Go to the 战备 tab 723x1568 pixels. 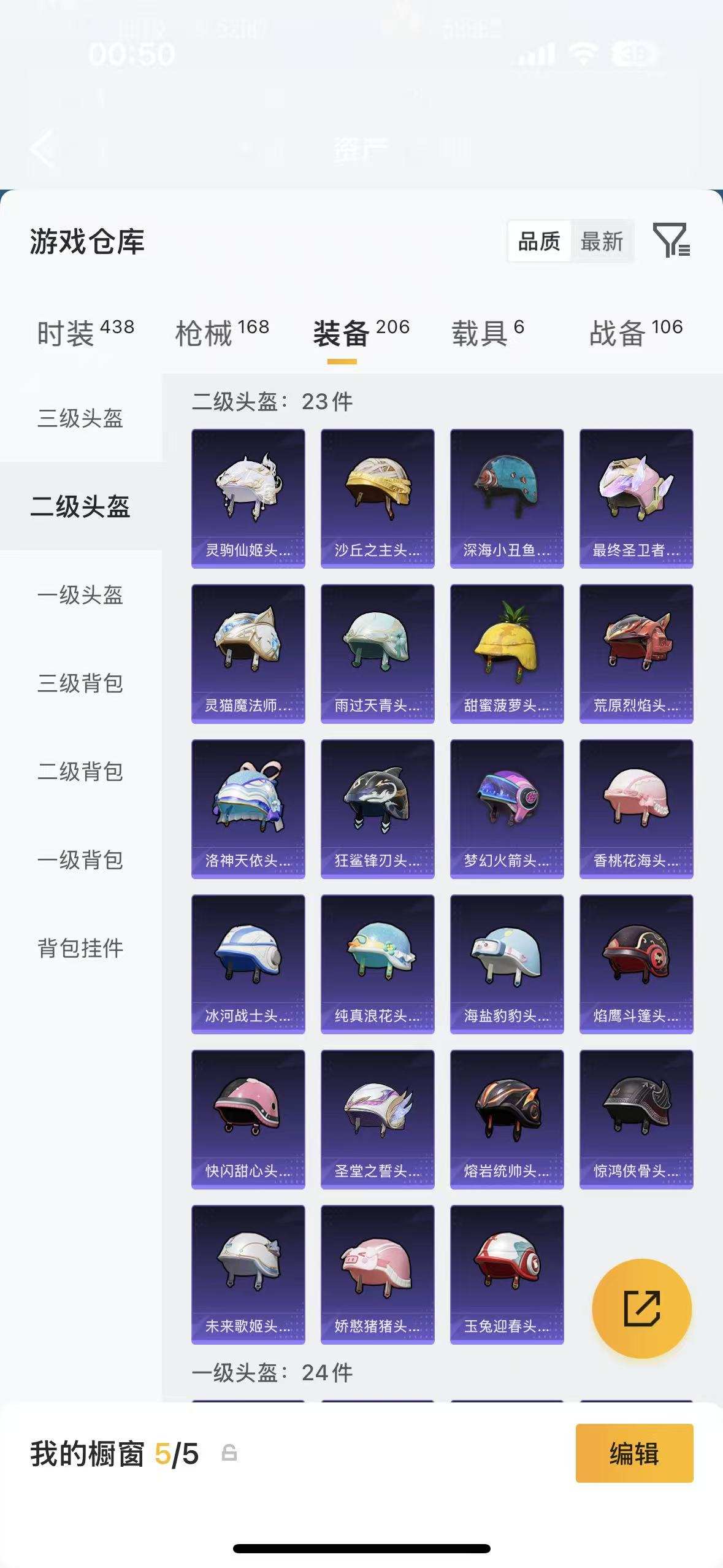tap(635, 333)
